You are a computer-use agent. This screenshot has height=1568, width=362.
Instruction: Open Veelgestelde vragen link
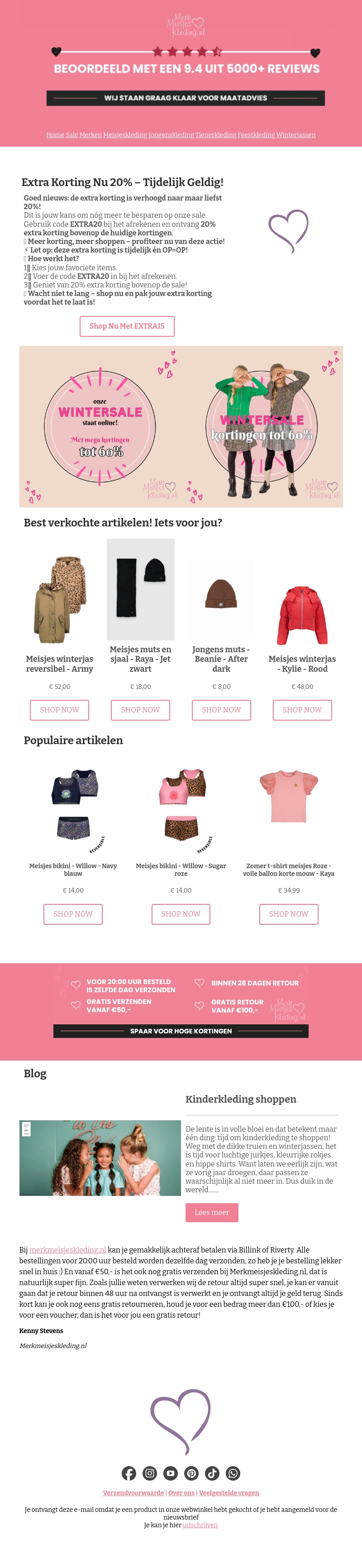tap(229, 1492)
